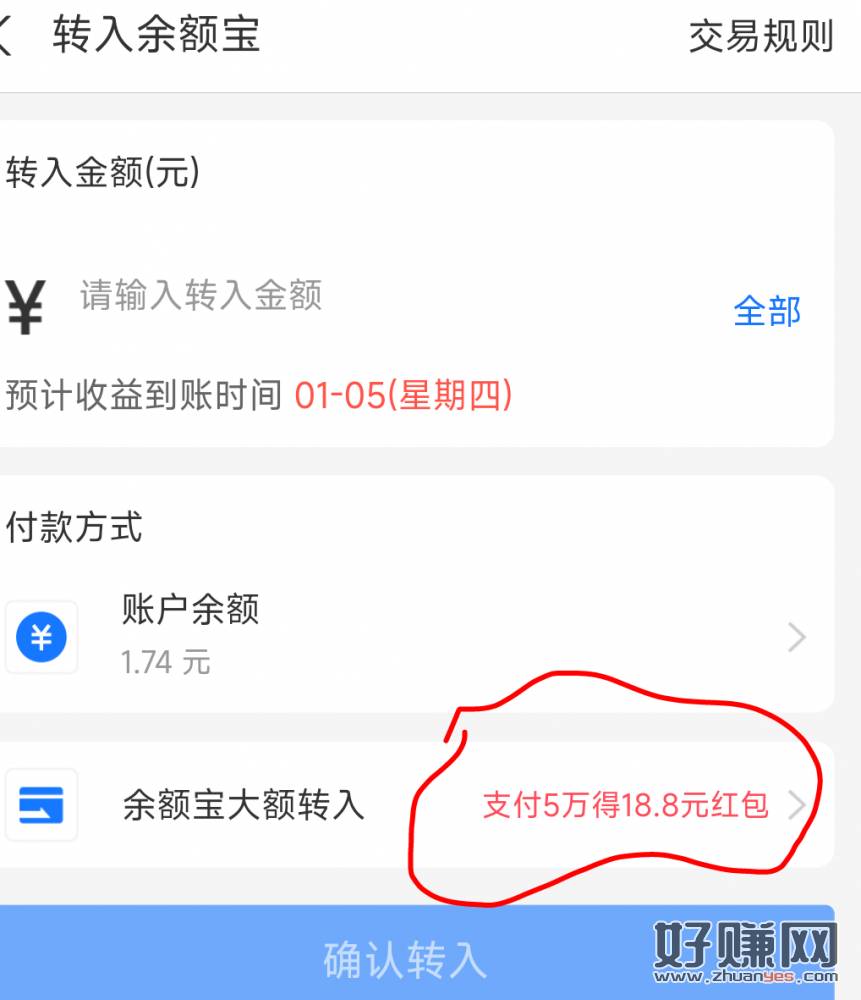Confirm with the 确认转入 button

(405, 958)
